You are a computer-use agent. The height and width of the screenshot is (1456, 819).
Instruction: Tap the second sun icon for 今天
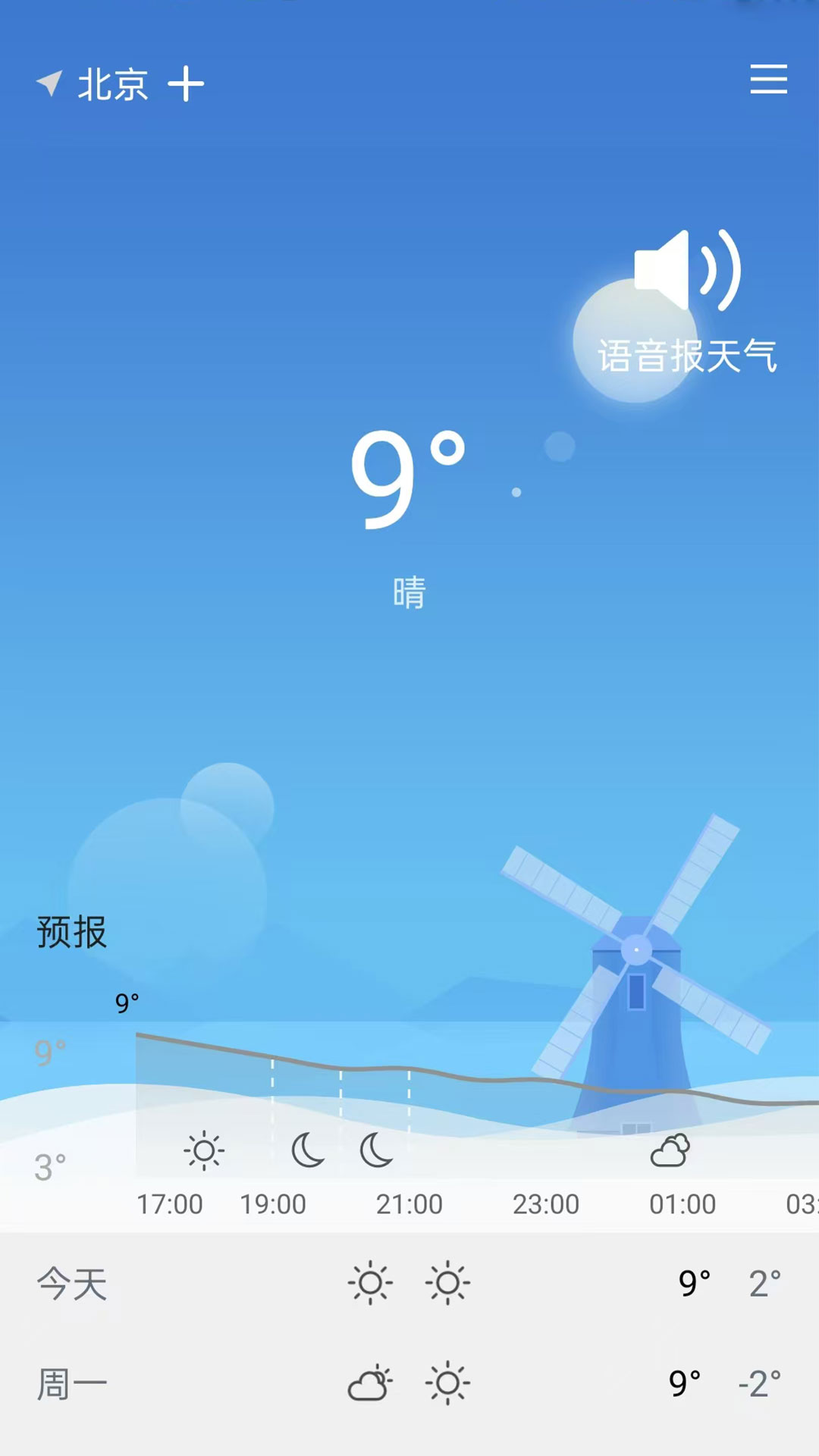pyautogui.click(x=448, y=1283)
